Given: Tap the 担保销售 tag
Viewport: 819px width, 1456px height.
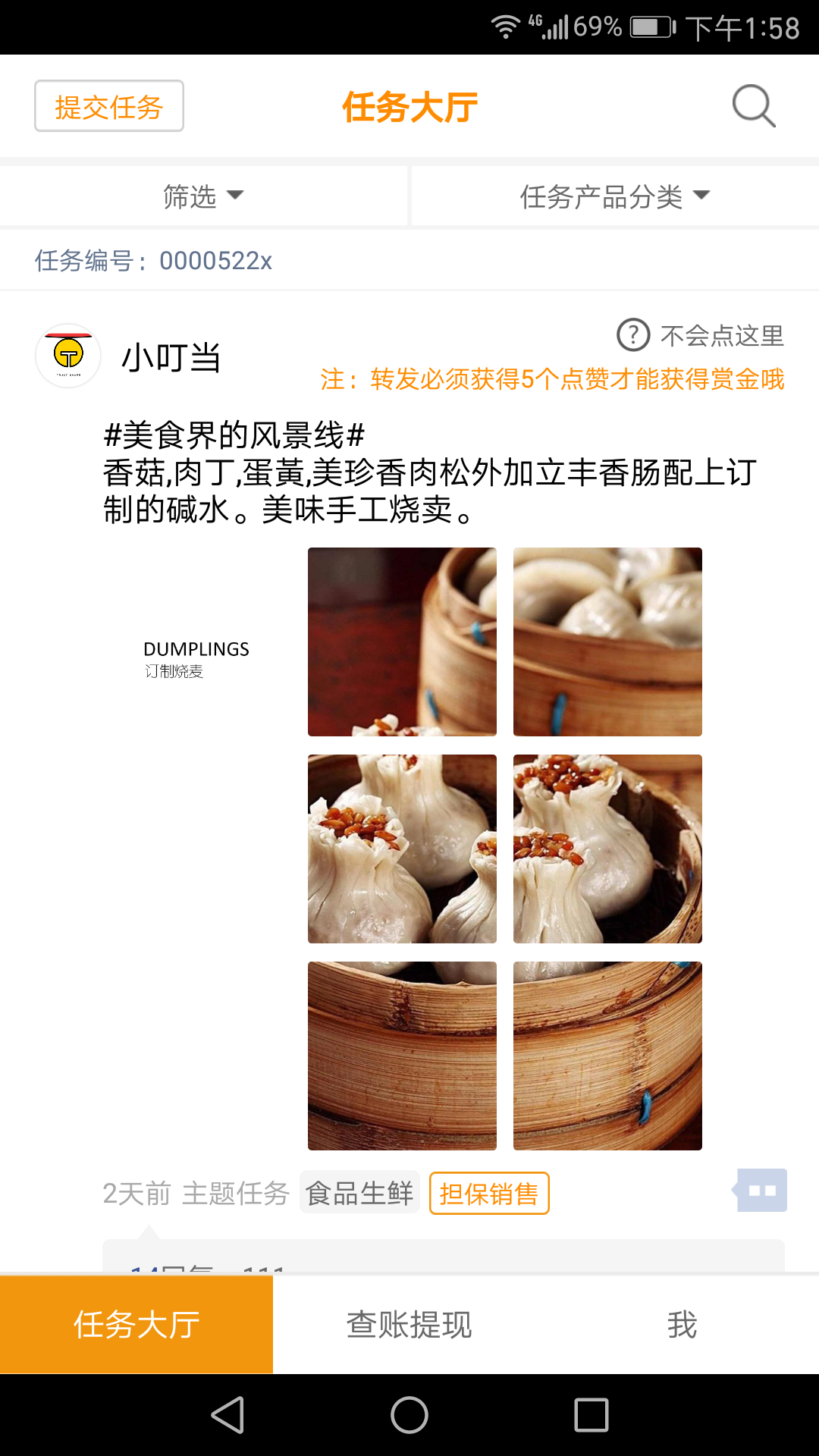Looking at the screenshot, I should coord(489,1193).
